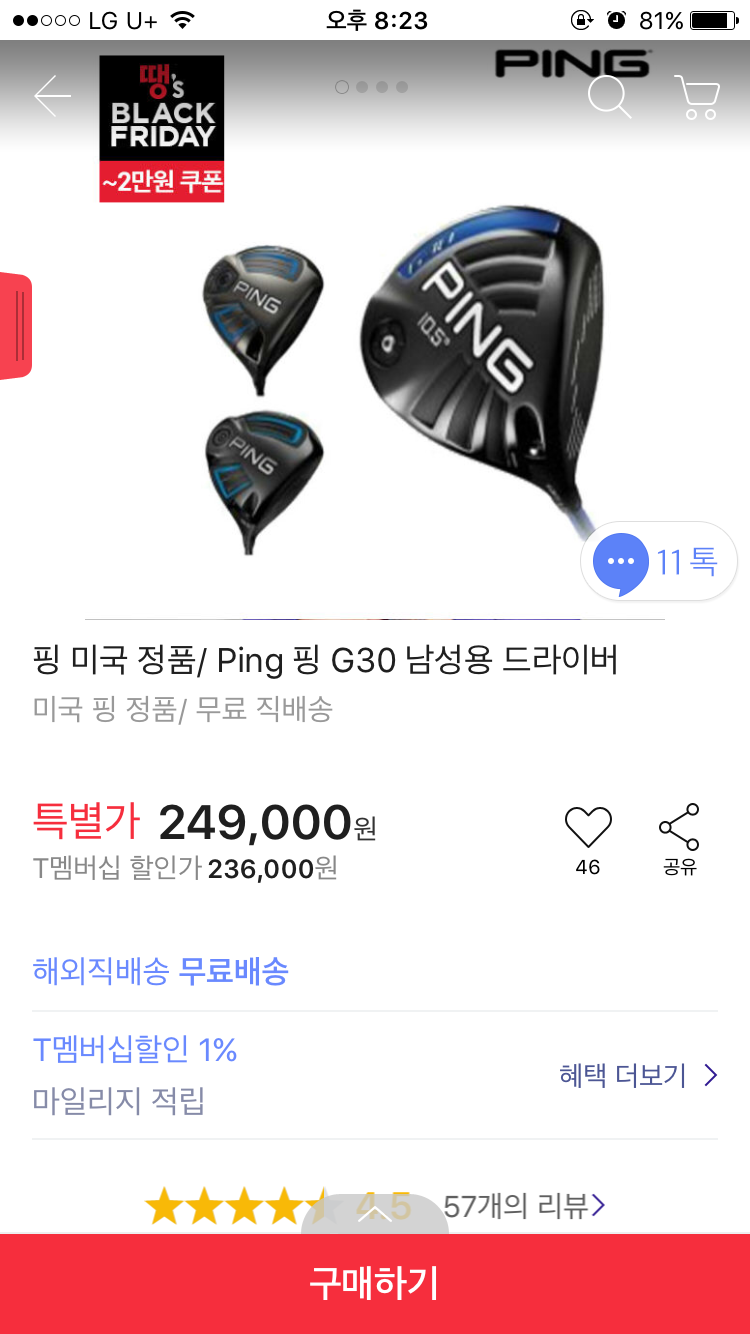Expand the purchase panel up-arrow handle
The width and height of the screenshot is (750, 1334).
[x=375, y=1213]
